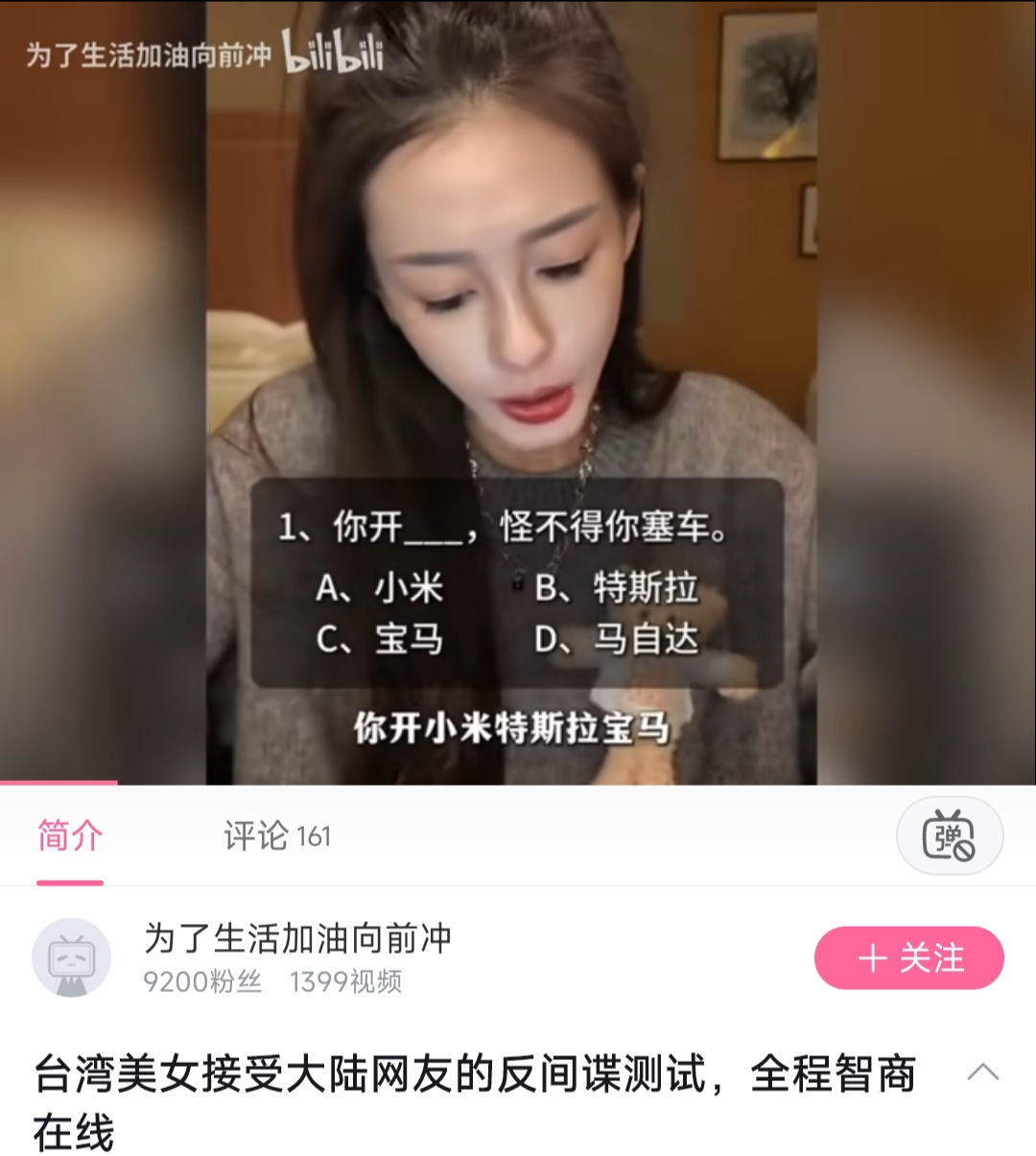Tap the video player to show controls
The width and height of the screenshot is (1036, 1156).
(x=518, y=392)
